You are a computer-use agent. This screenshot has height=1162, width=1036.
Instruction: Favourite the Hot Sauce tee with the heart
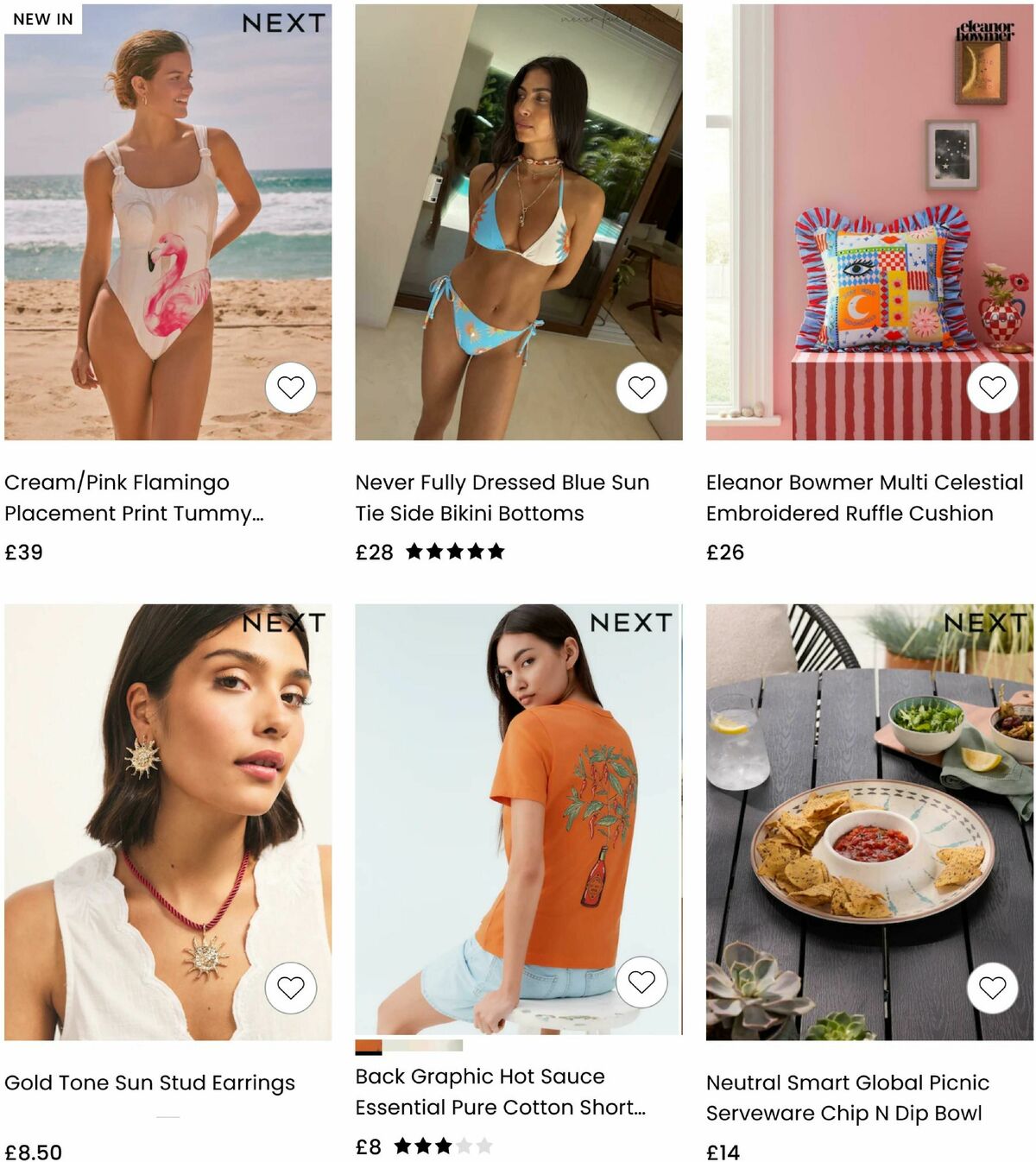(x=642, y=982)
